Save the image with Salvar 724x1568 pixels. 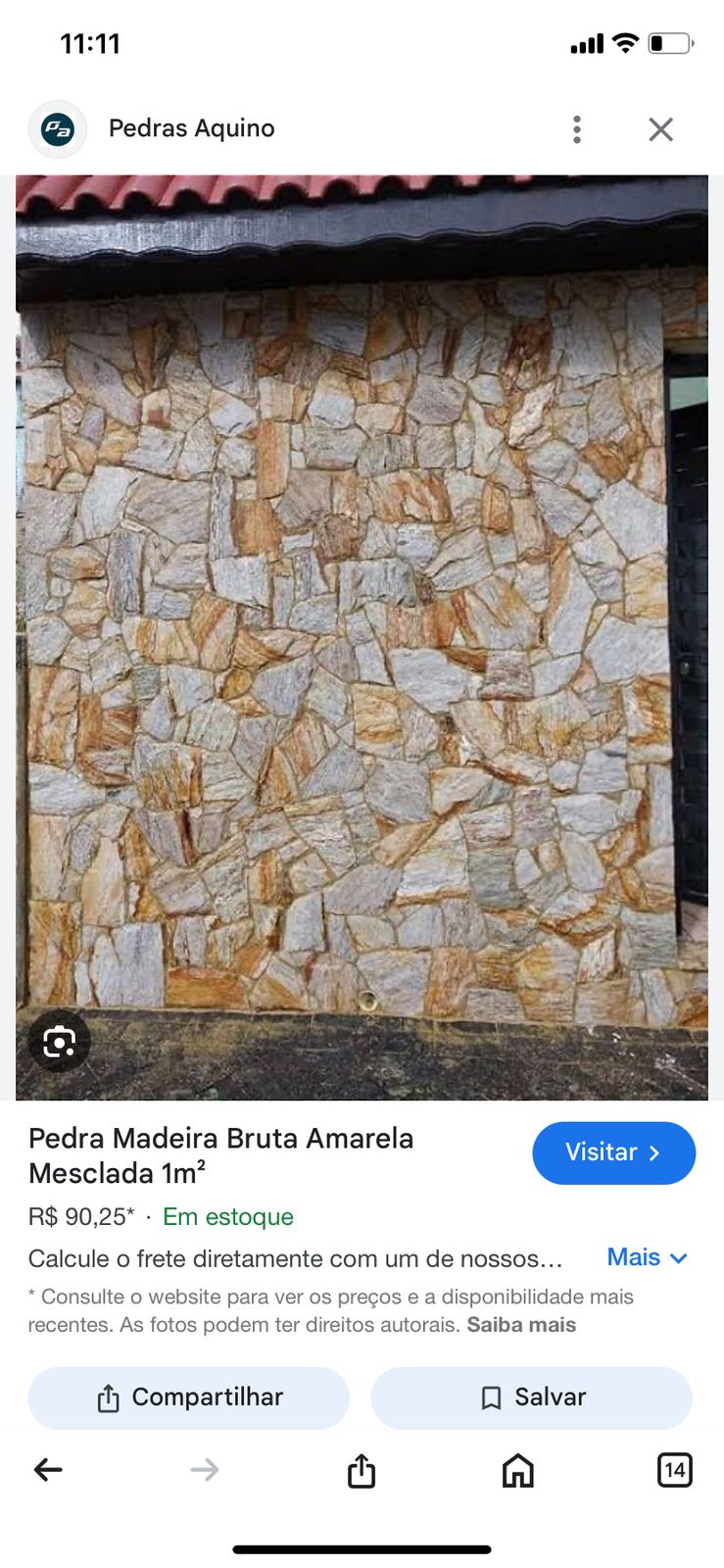531,1397
